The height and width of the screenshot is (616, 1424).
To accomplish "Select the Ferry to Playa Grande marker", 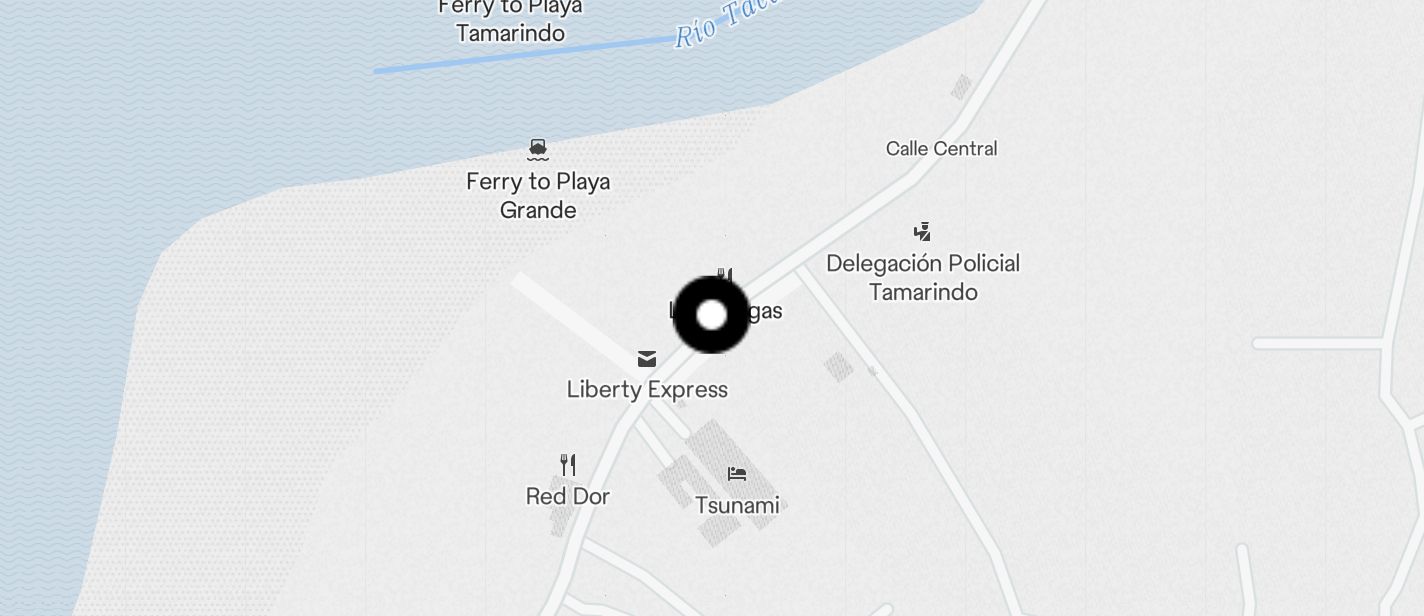I will click(538, 151).
